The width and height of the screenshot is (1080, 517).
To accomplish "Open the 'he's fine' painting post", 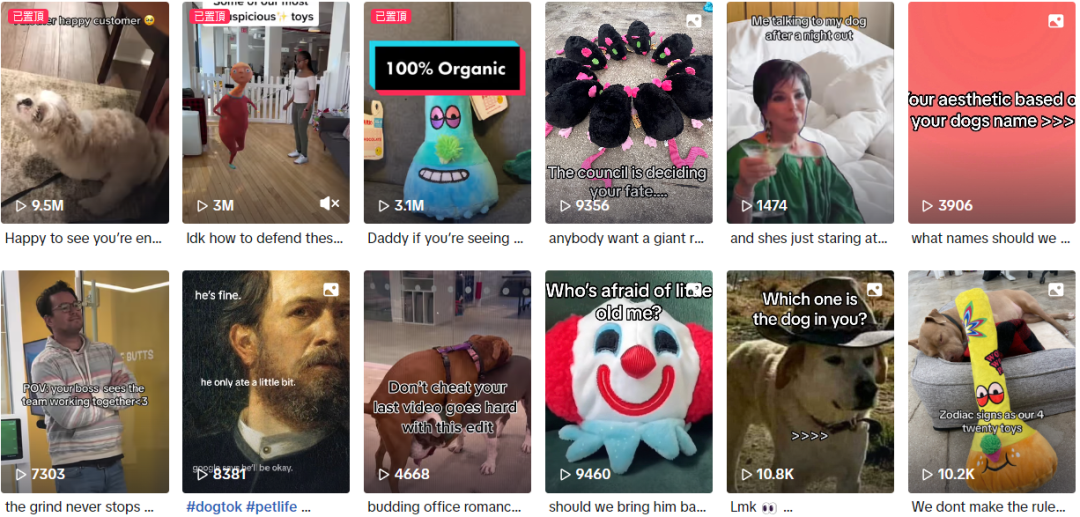I will pyautogui.click(x=266, y=380).
